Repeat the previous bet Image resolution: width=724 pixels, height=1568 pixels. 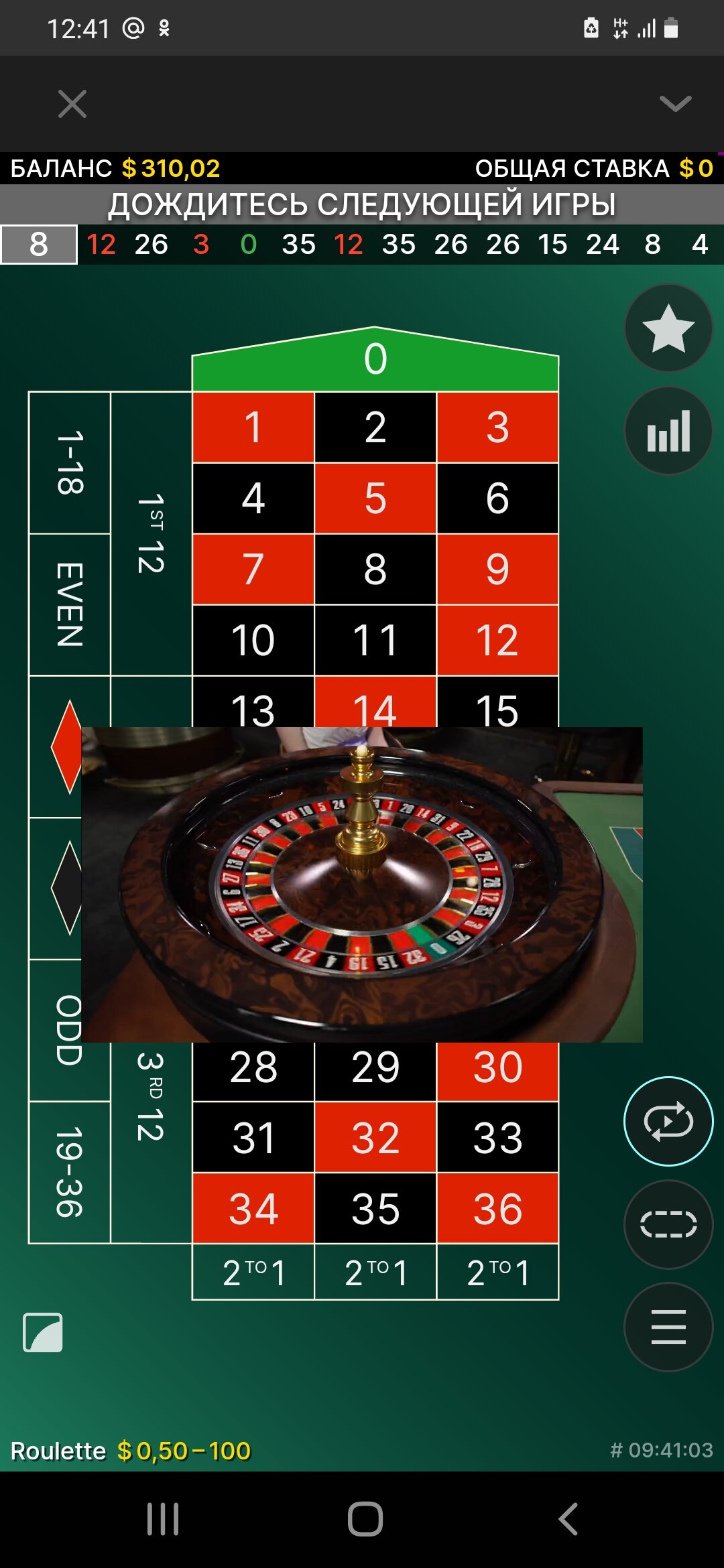pos(668,1121)
